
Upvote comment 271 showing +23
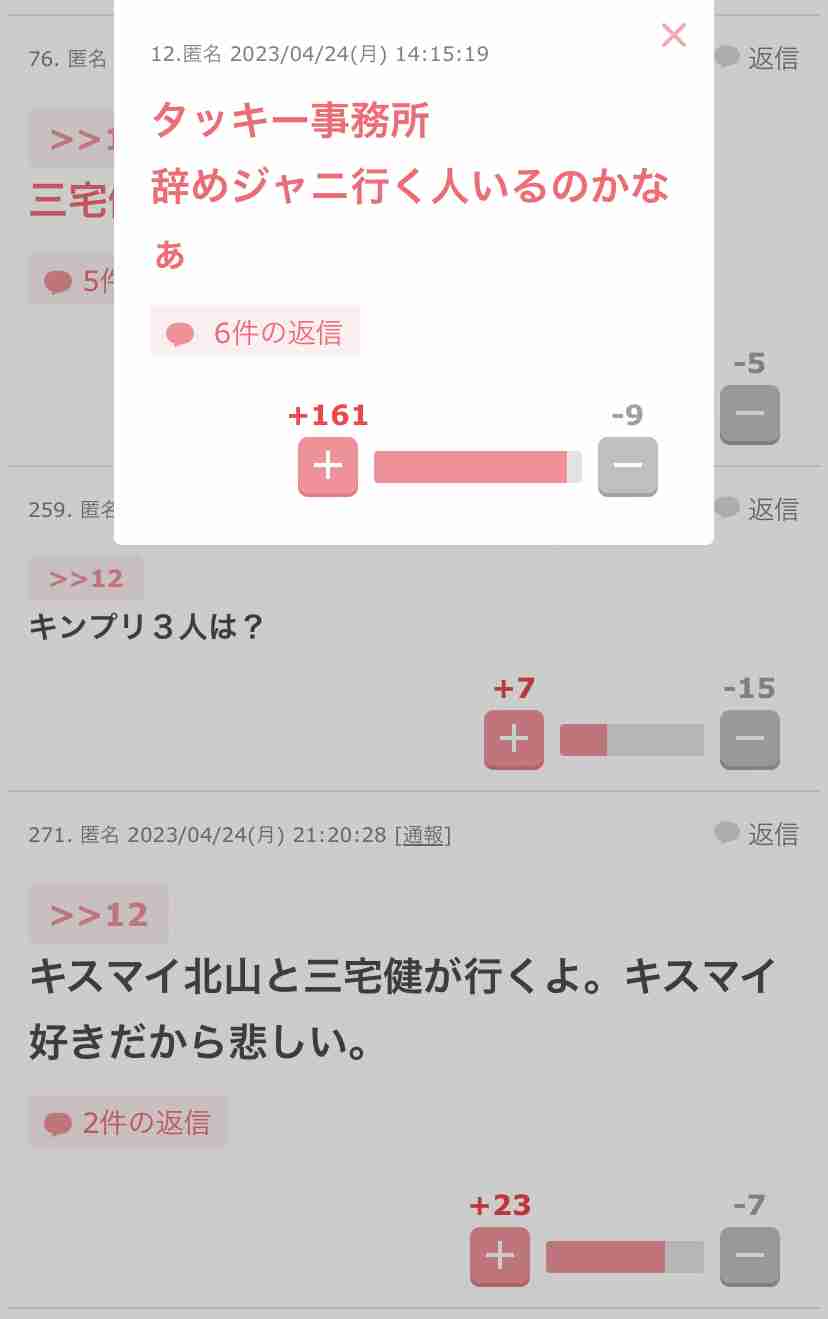tap(499, 1256)
